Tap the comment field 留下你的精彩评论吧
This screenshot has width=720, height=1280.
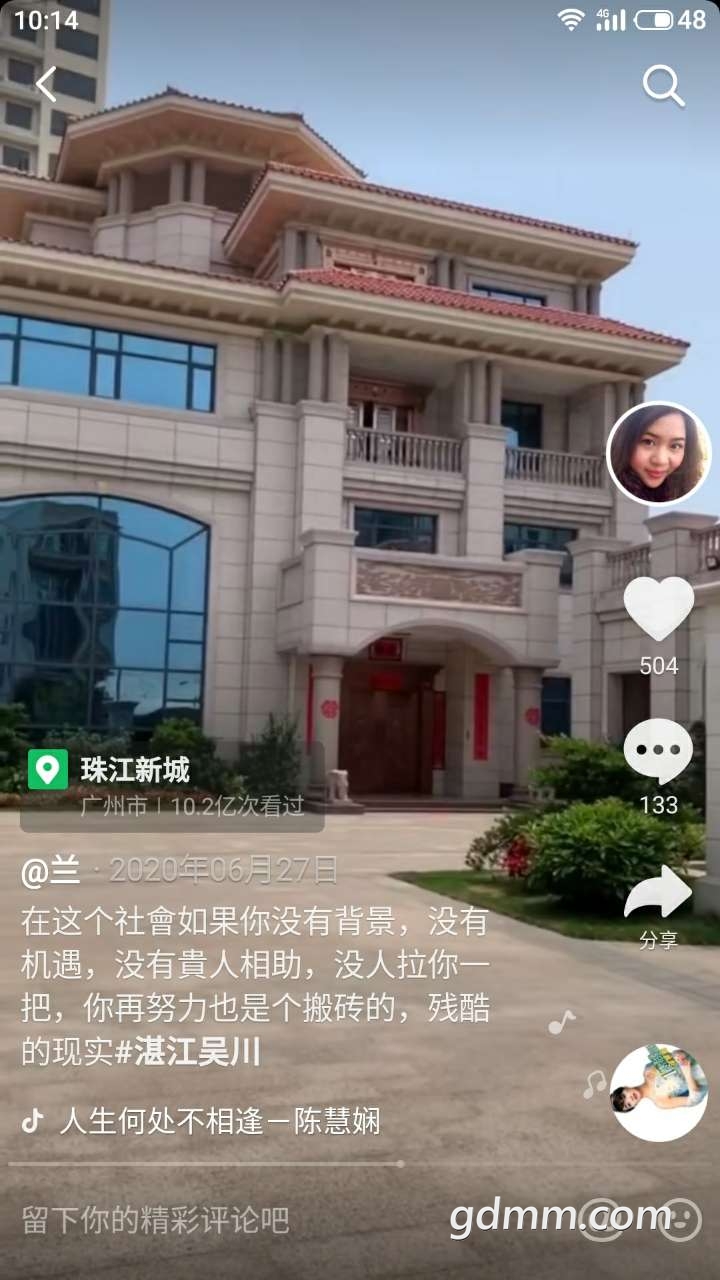pos(156,1220)
